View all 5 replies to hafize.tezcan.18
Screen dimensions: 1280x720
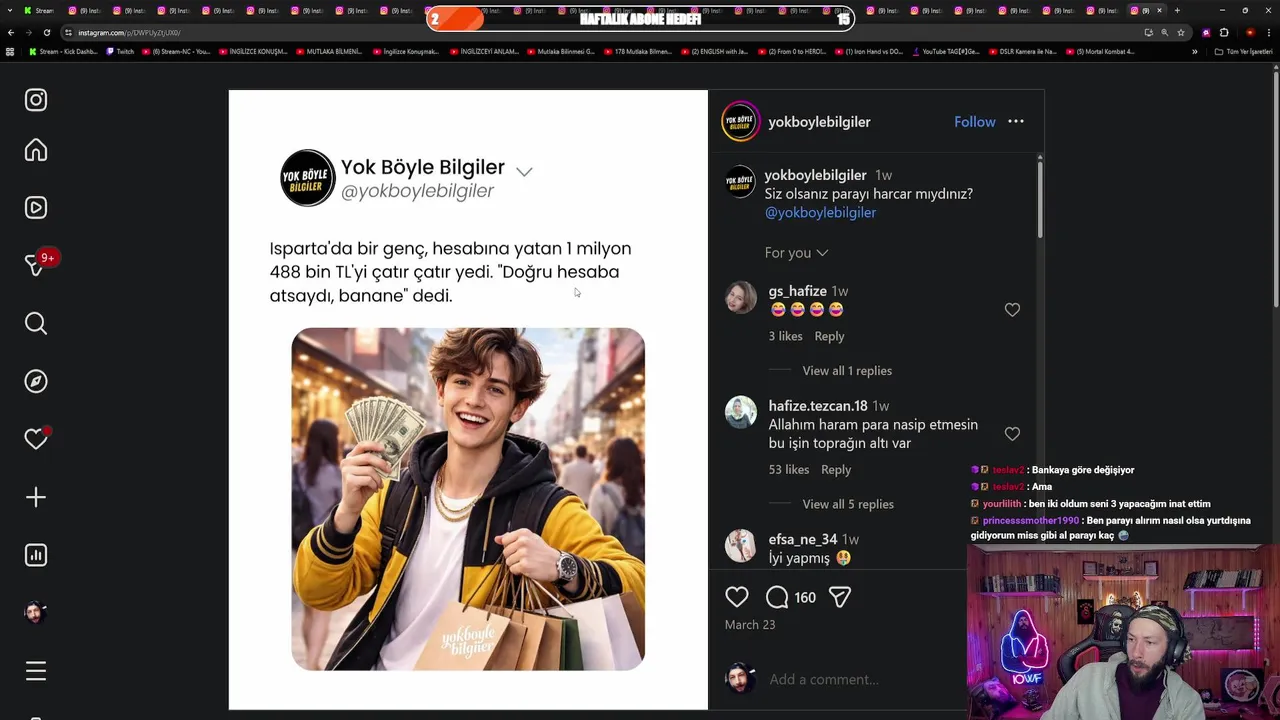848,504
